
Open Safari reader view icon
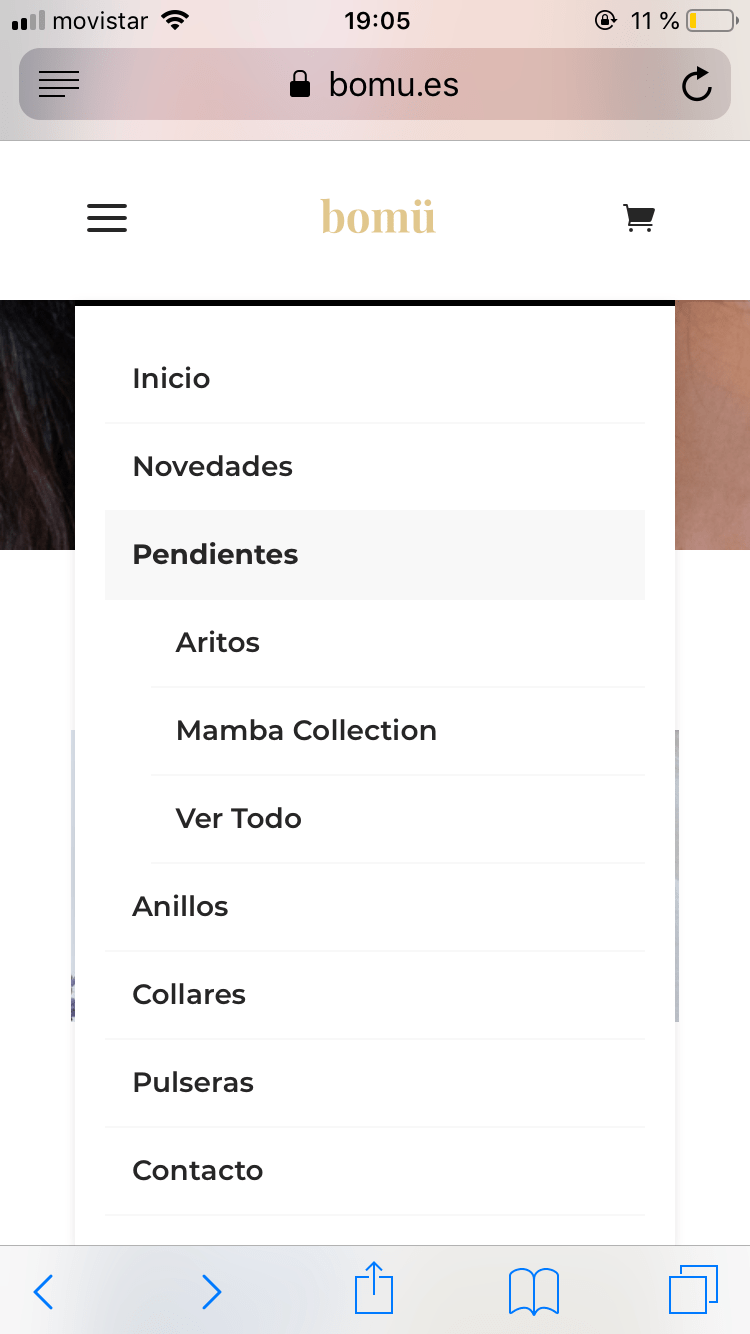[x=59, y=85]
